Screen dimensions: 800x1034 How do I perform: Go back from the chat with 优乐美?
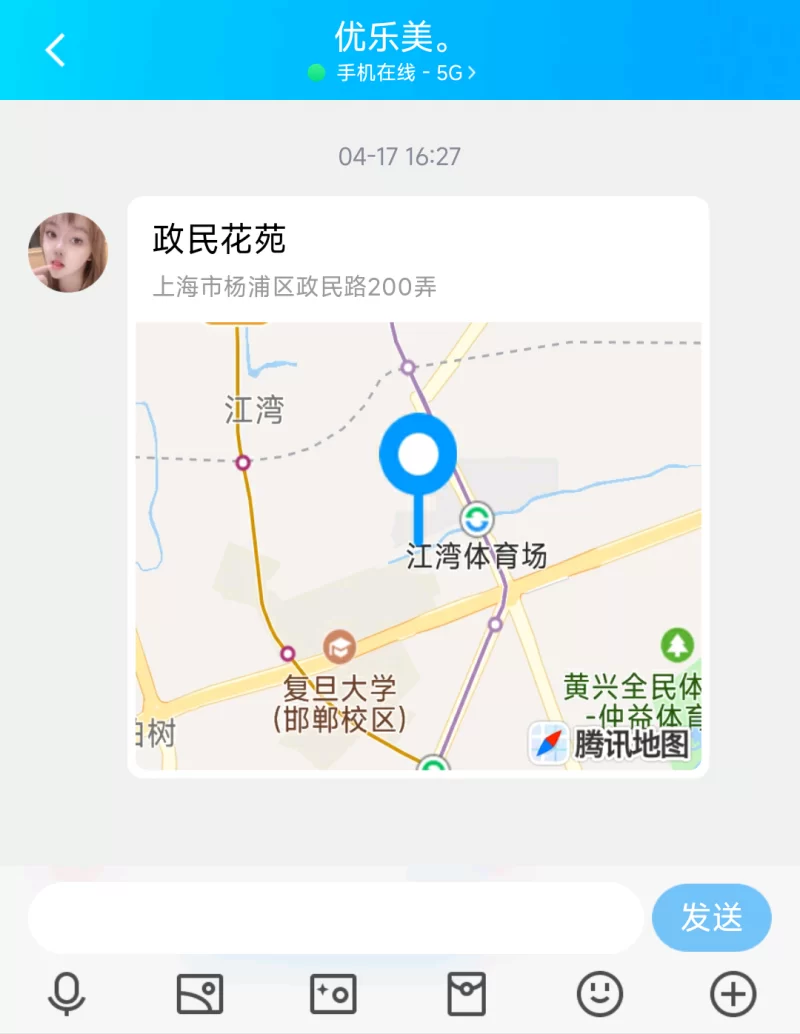[55, 50]
